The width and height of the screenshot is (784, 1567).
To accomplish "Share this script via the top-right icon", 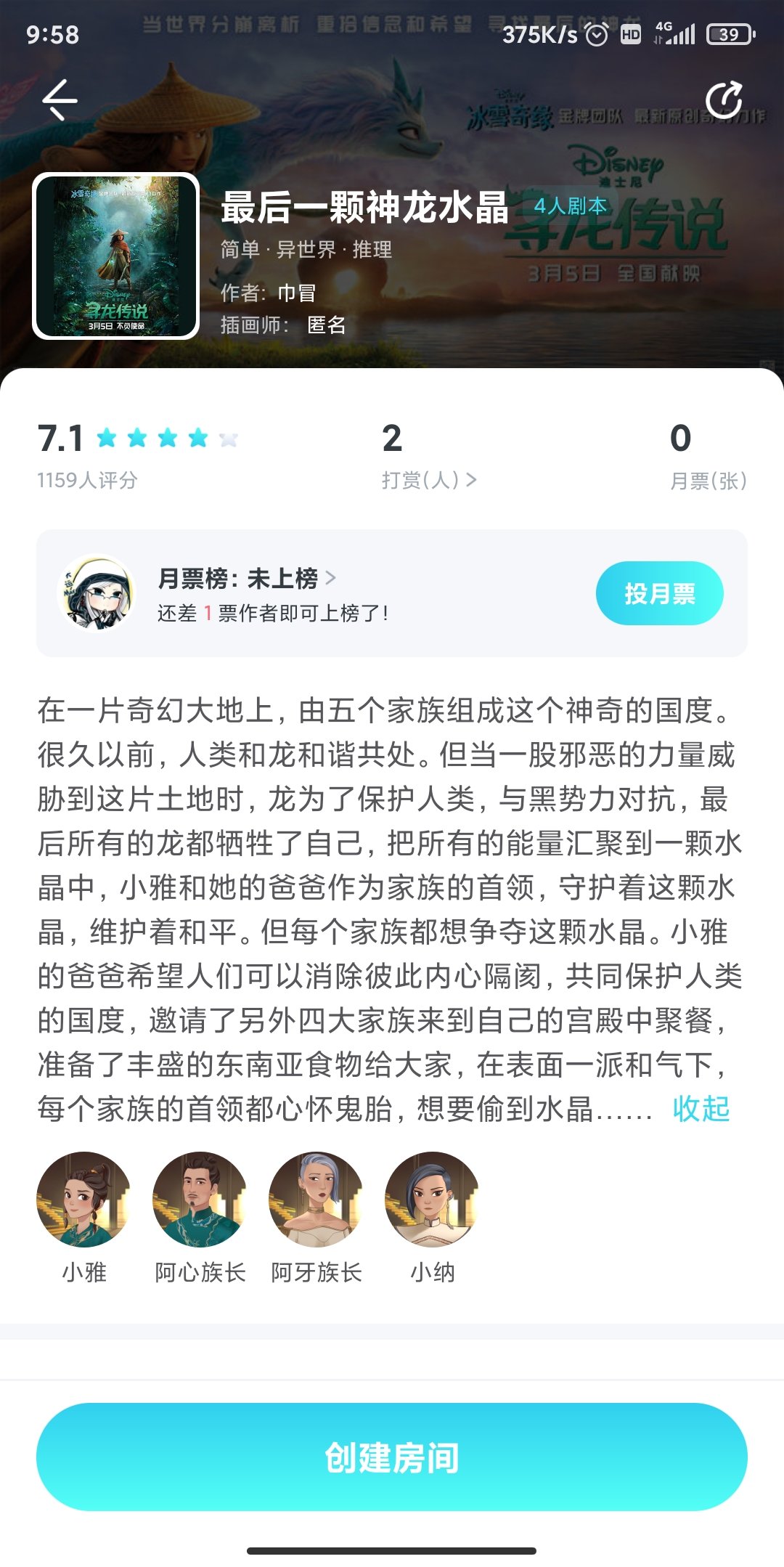I will coord(724,99).
